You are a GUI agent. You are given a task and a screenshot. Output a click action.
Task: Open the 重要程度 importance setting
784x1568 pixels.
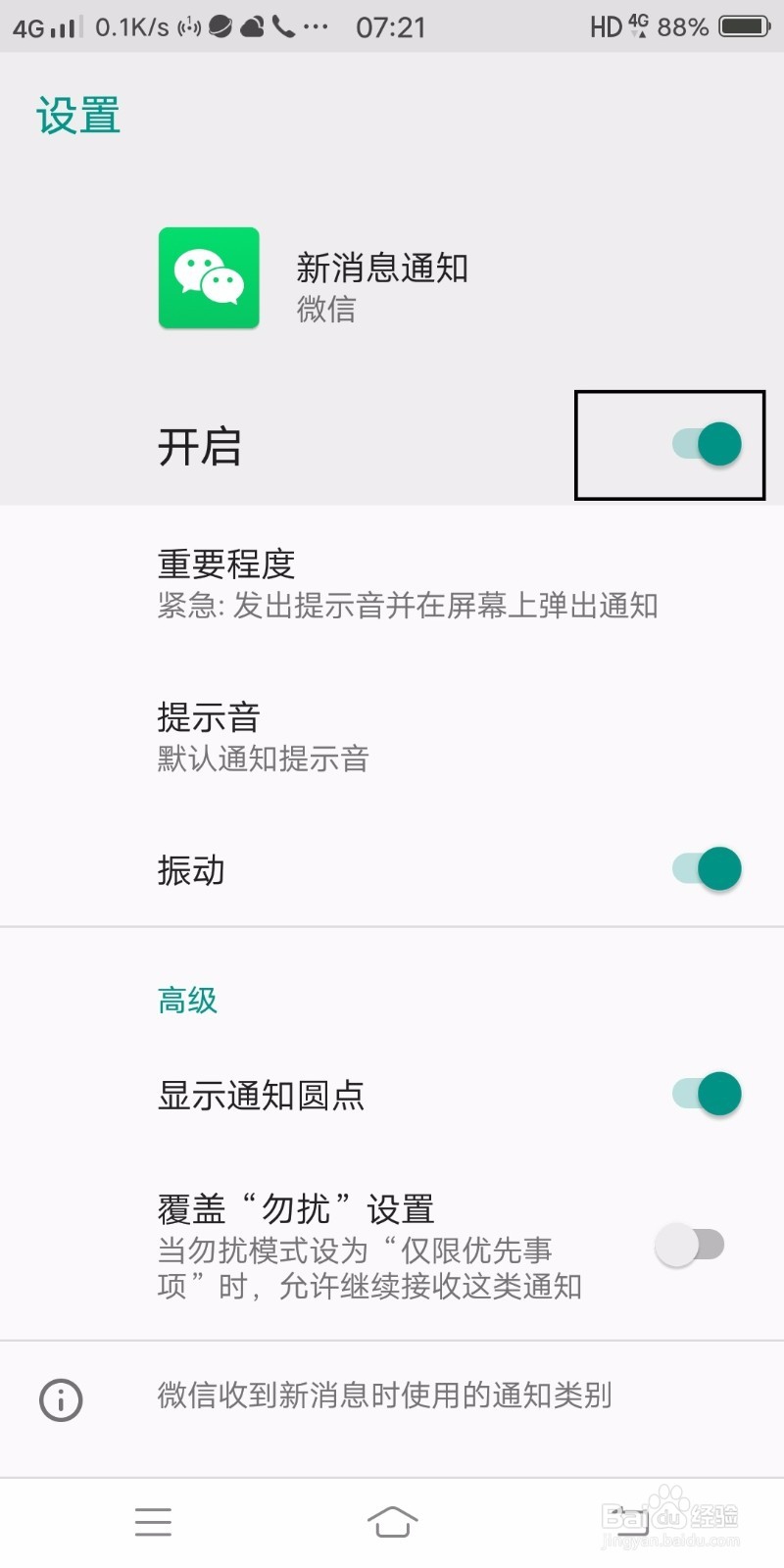[x=392, y=583]
